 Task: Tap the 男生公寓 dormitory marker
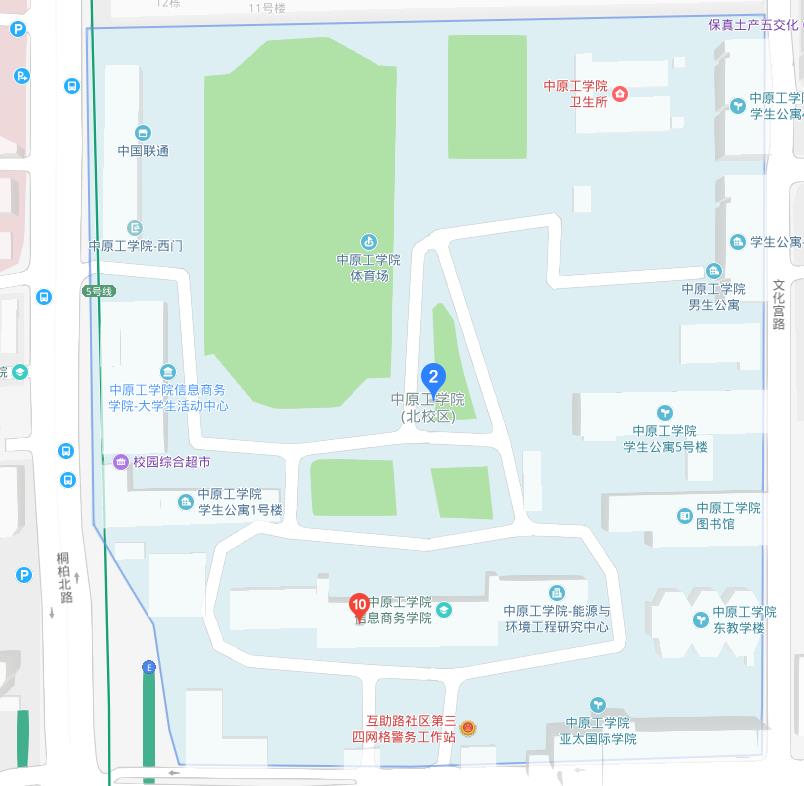(x=713, y=271)
